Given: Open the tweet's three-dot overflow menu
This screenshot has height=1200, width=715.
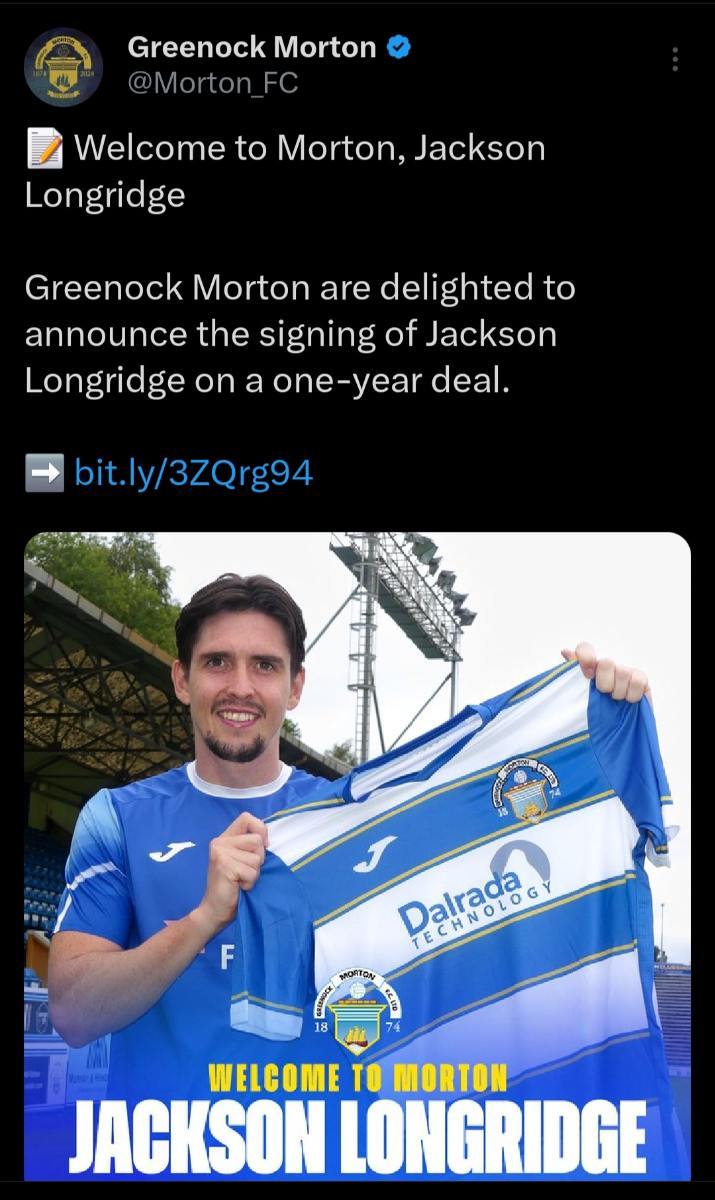Looking at the screenshot, I should [675, 59].
